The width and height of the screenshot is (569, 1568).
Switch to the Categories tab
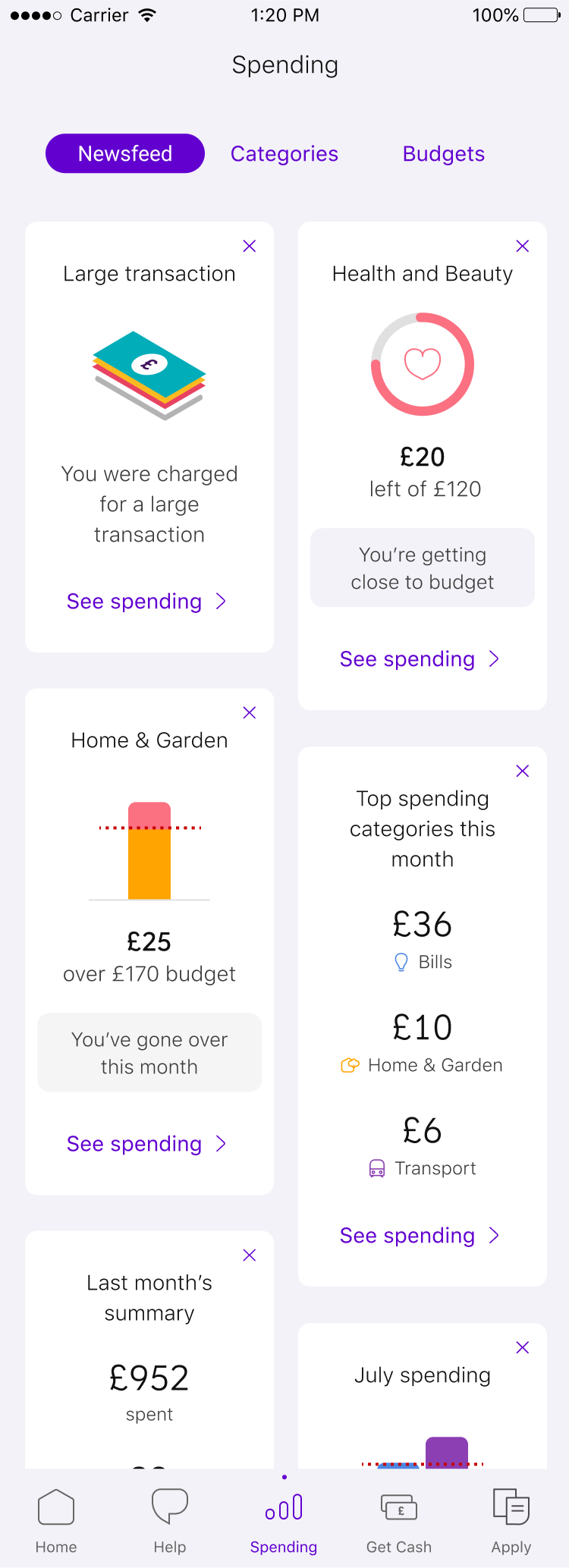point(284,154)
